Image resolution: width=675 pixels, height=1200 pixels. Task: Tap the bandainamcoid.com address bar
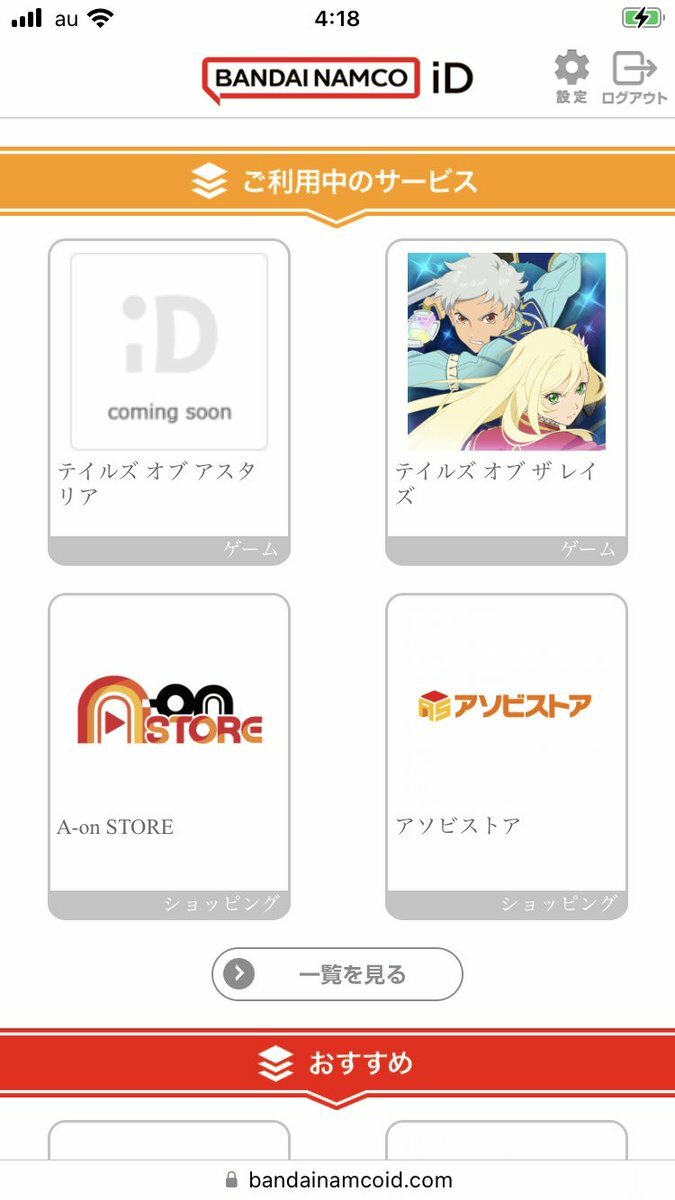tap(337, 1180)
